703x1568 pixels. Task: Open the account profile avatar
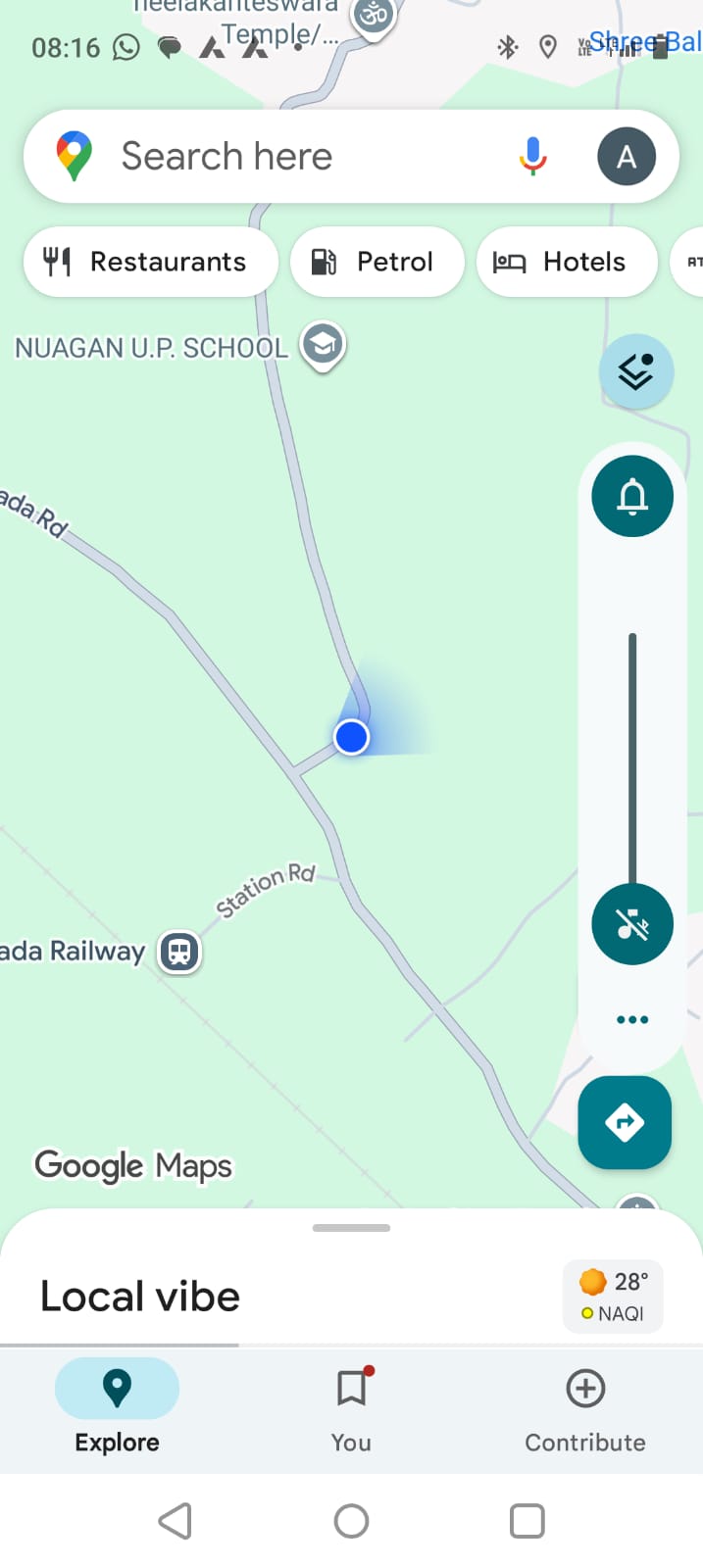tap(627, 157)
